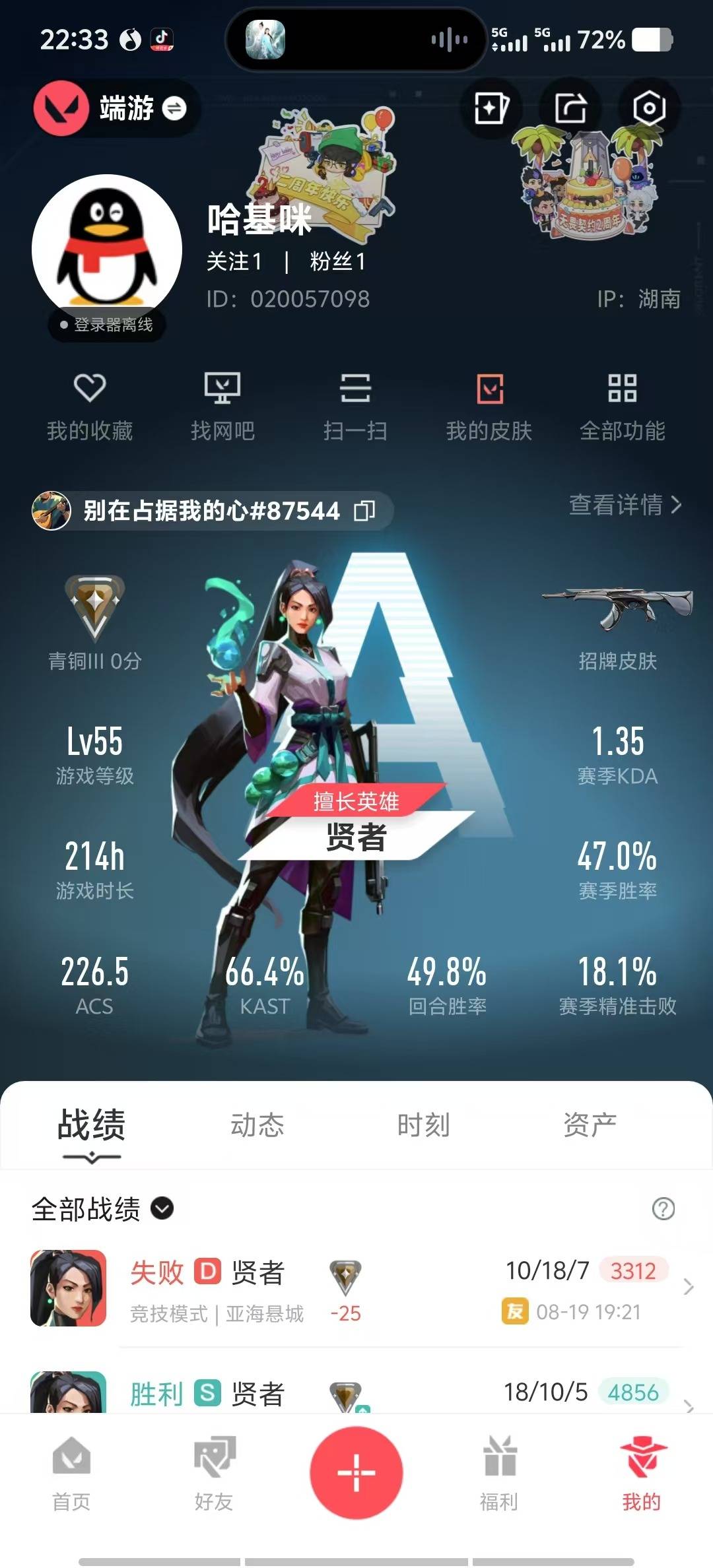Open 查看详情

tap(625, 505)
